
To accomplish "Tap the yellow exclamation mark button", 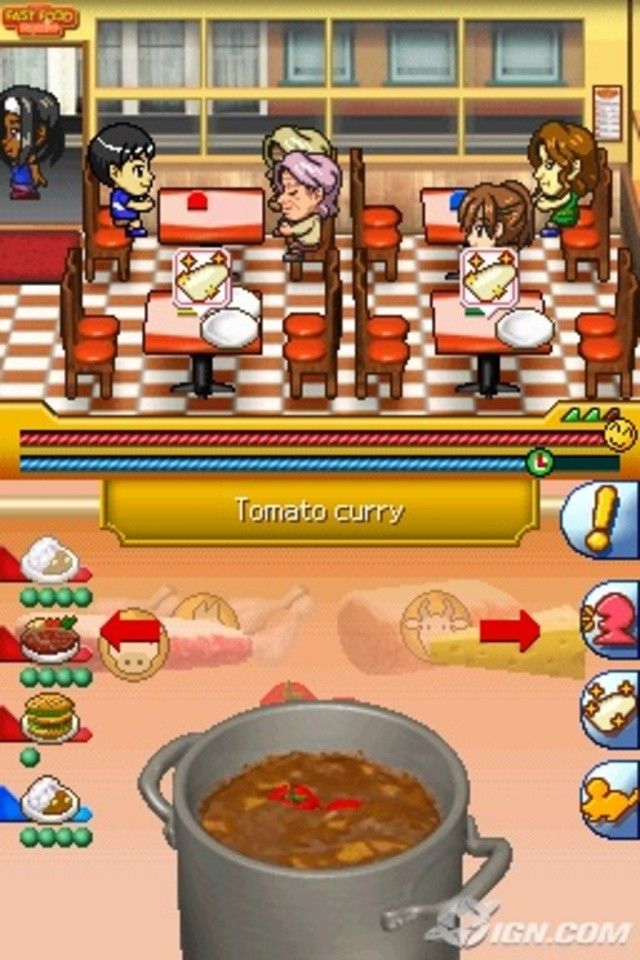I will point(602,518).
